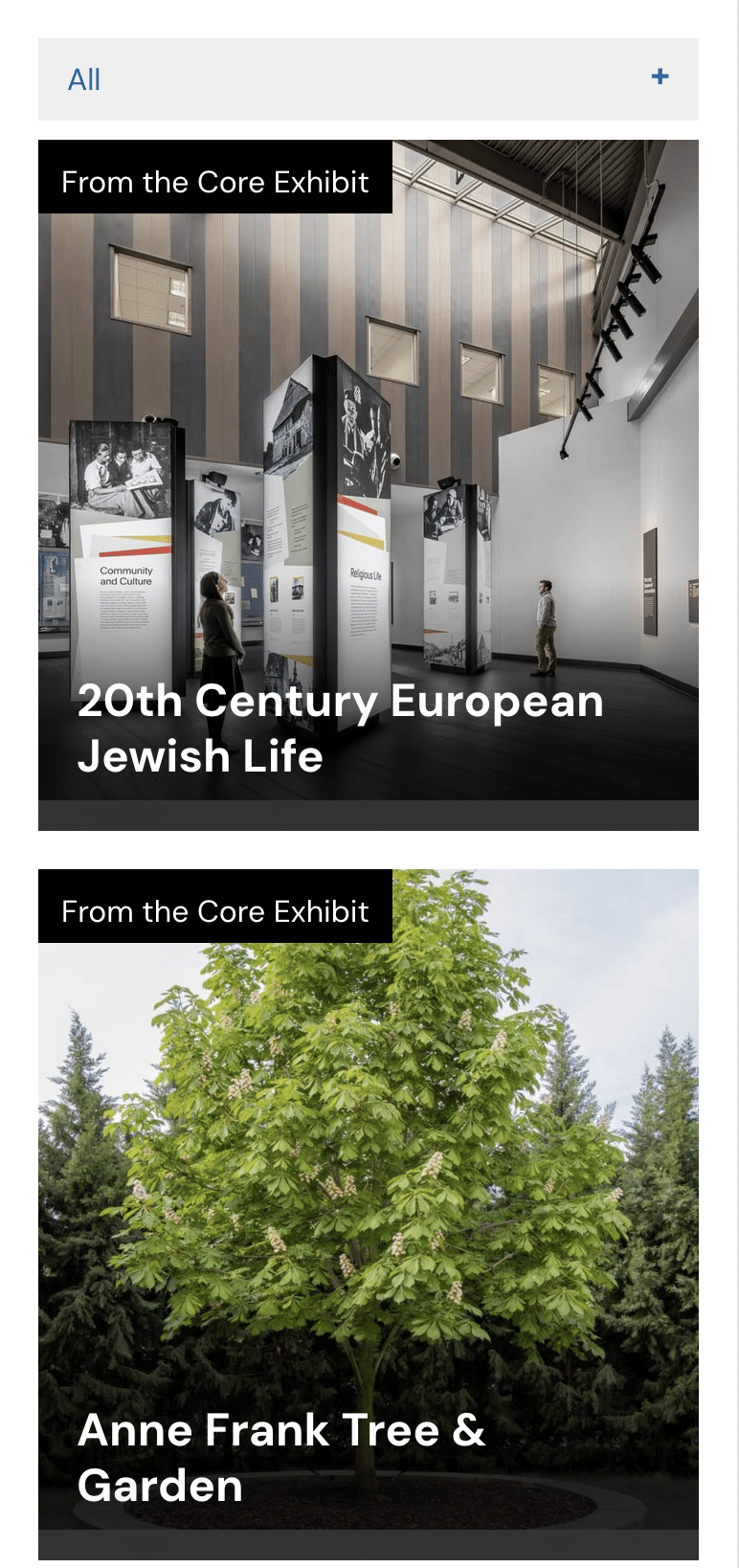Screen dimensions: 739x1568
Task: Open the 20th Century European Jewish Life card
Action: [340, 728]
